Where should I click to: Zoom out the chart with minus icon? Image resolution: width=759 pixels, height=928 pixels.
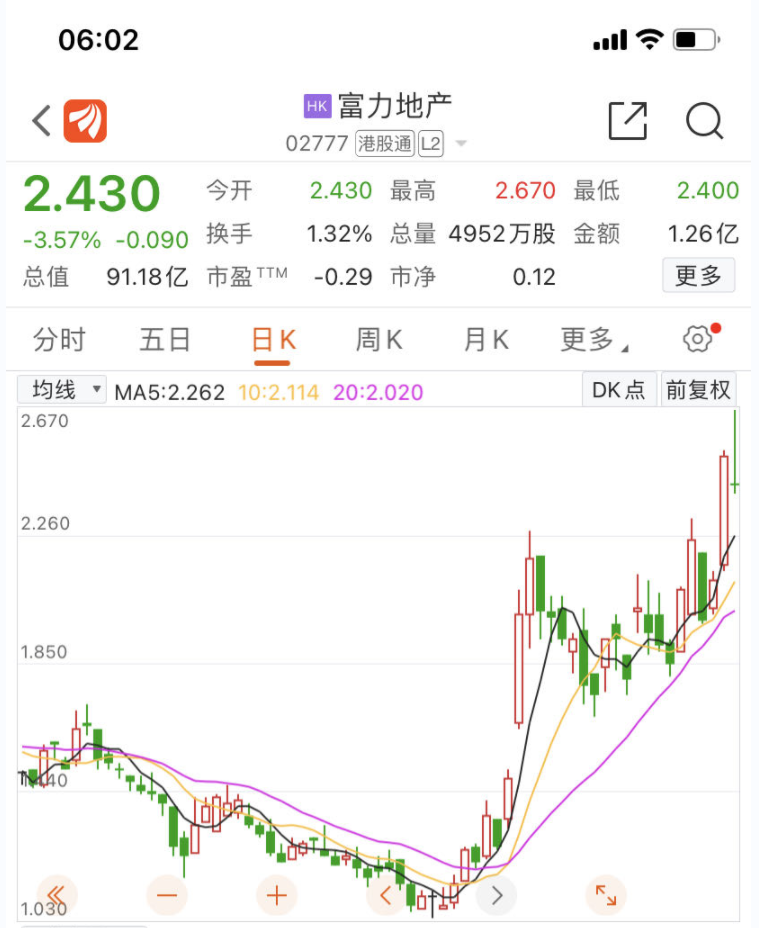pyautogui.click(x=167, y=896)
